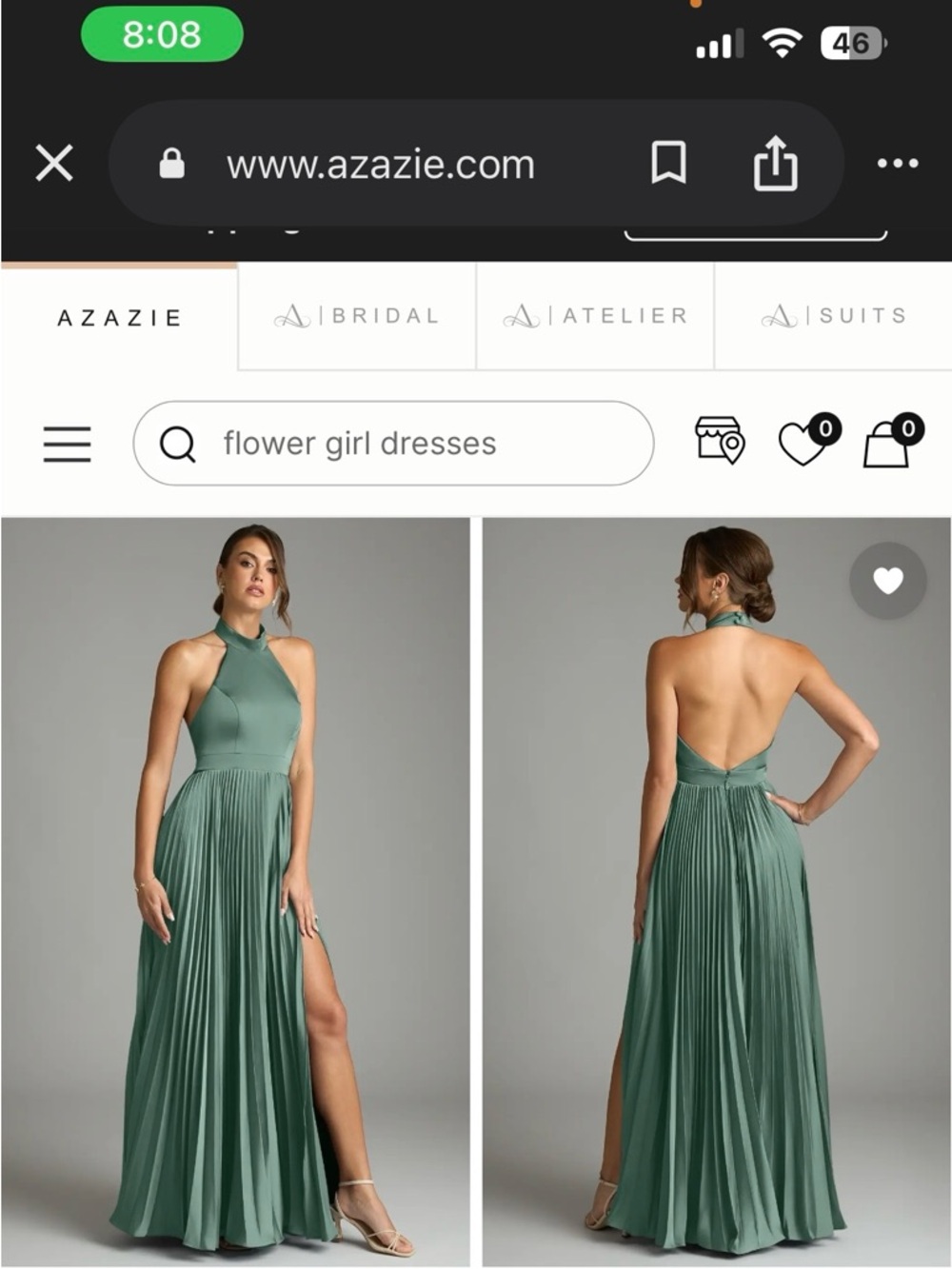Open the wishlist heart icon

(803, 444)
